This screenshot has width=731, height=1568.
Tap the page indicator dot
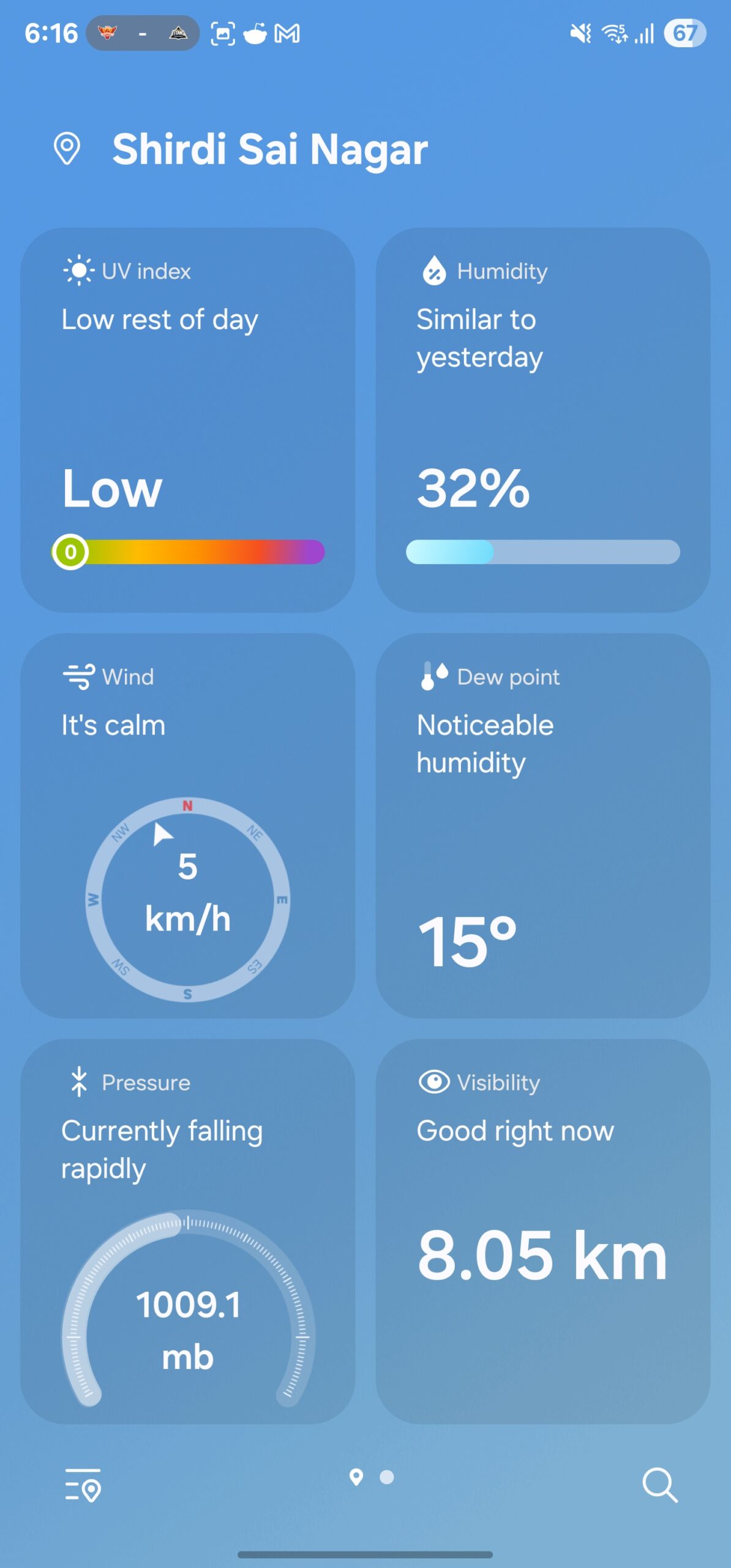coord(387,1477)
